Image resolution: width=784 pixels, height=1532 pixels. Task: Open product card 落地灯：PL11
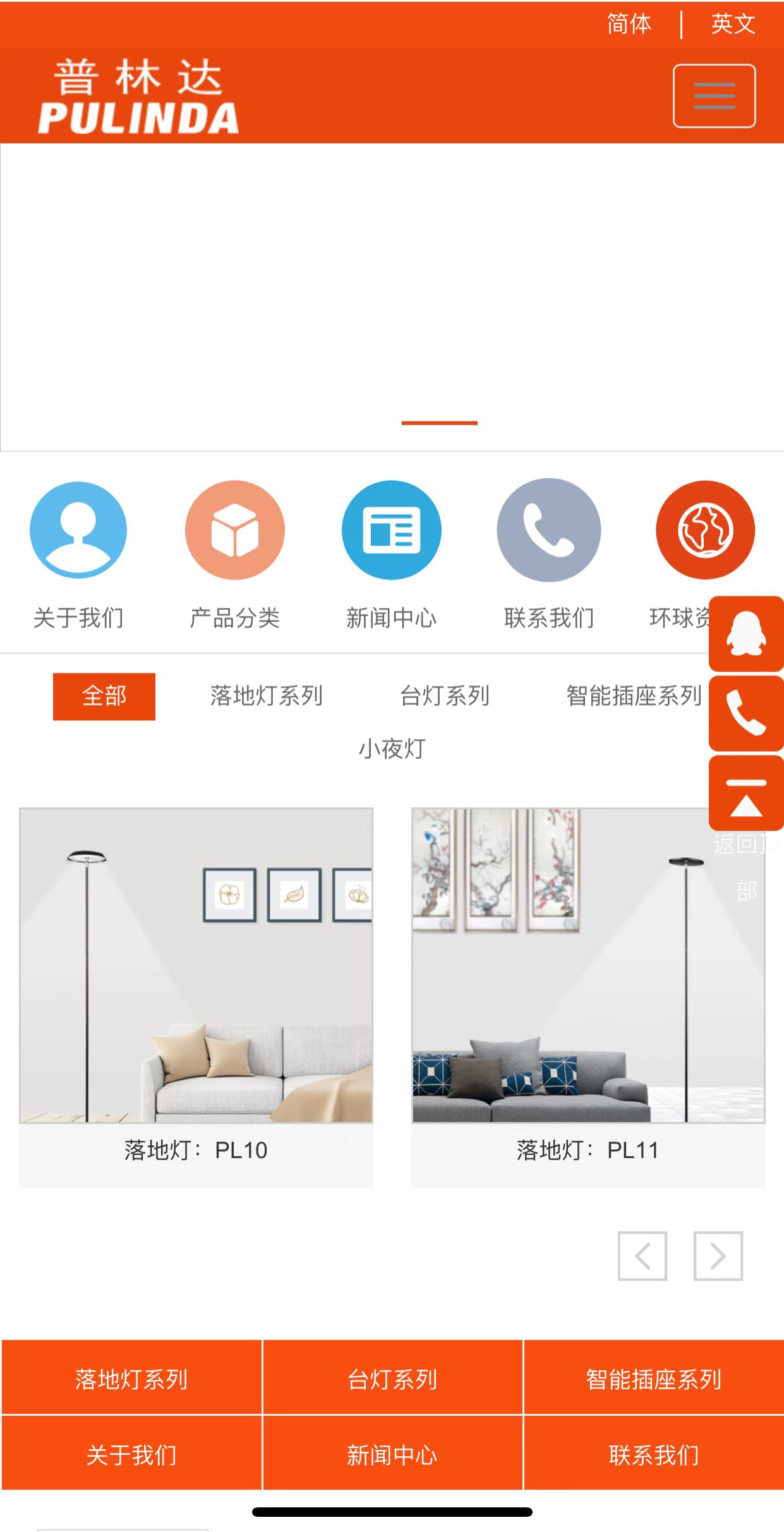click(588, 997)
